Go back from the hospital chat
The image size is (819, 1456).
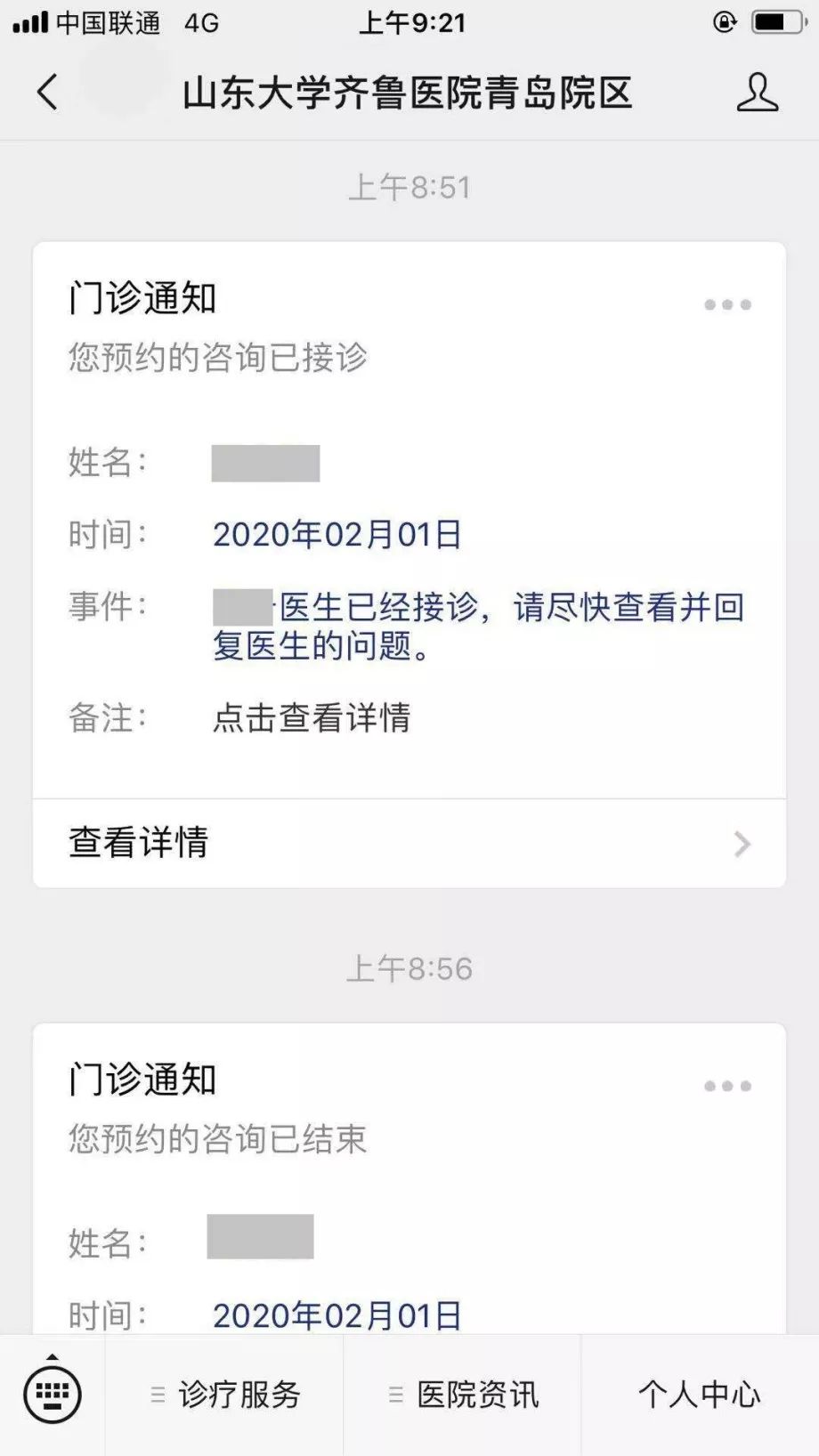48,93
